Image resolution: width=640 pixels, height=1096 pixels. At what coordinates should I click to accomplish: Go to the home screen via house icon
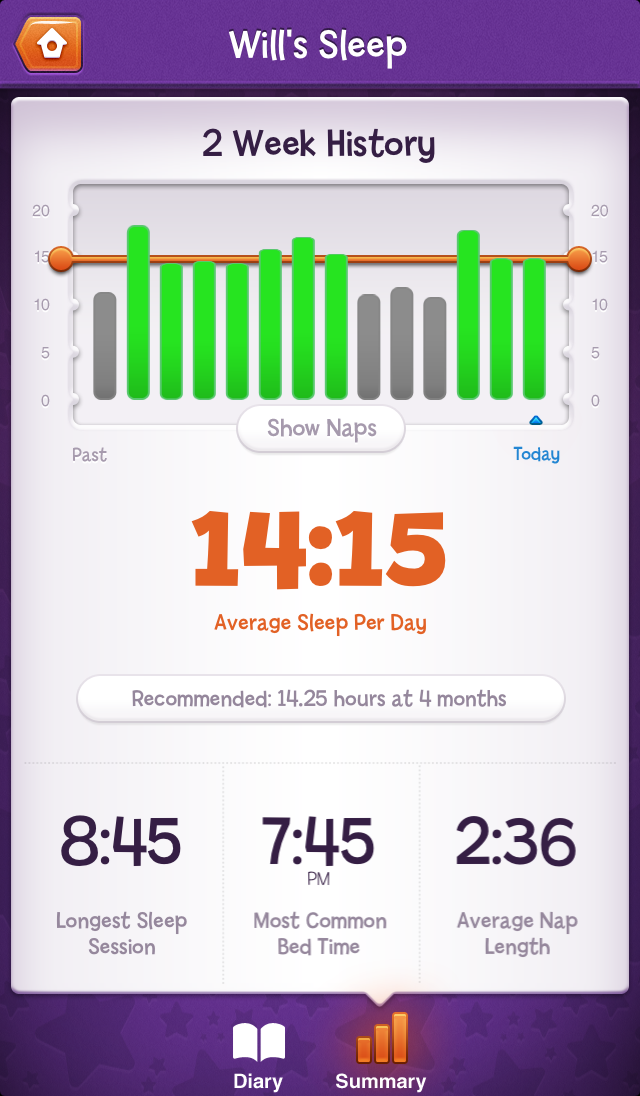coord(48,45)
